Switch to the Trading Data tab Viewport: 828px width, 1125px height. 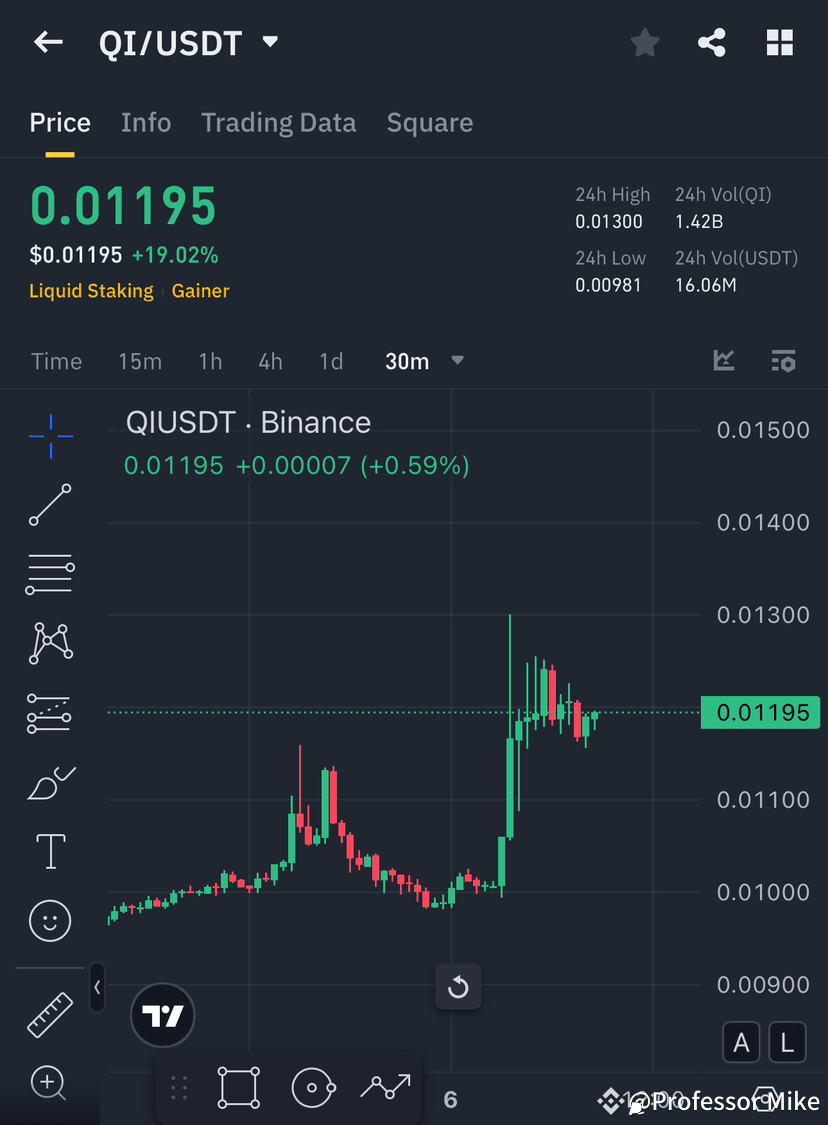tap(278, 122)
